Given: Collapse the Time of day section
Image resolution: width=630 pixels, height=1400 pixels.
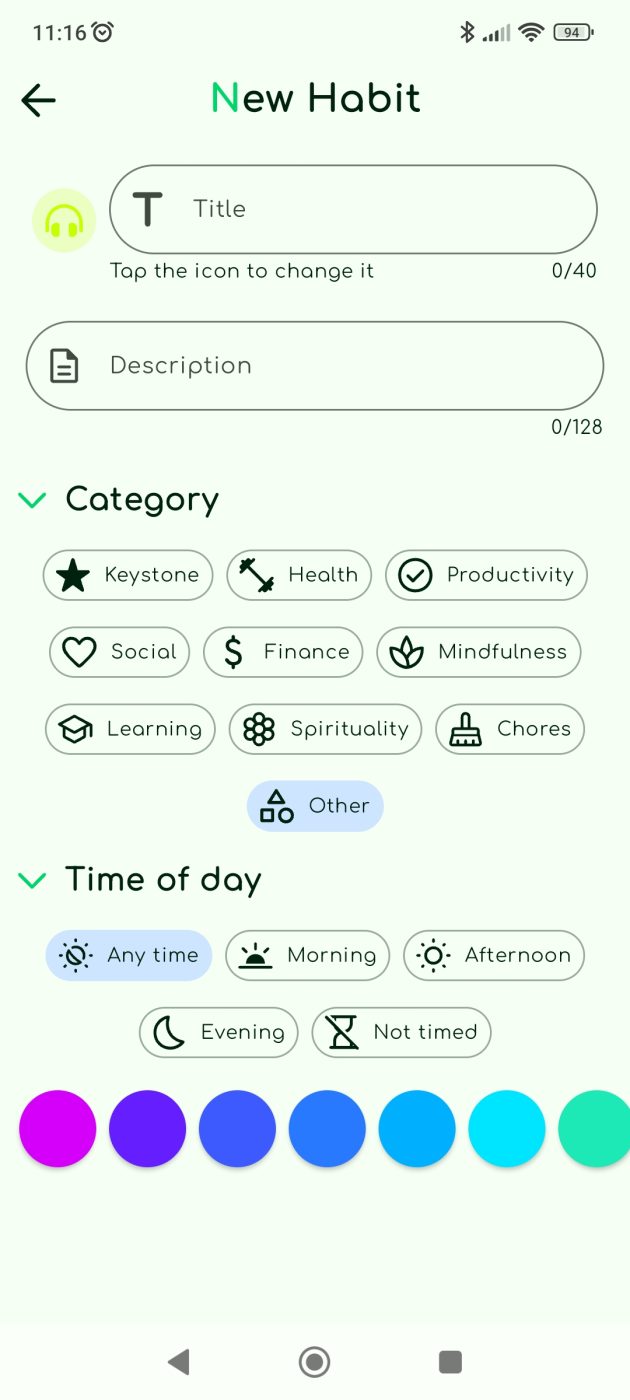Looking at the screenshot, I should 33,879.
